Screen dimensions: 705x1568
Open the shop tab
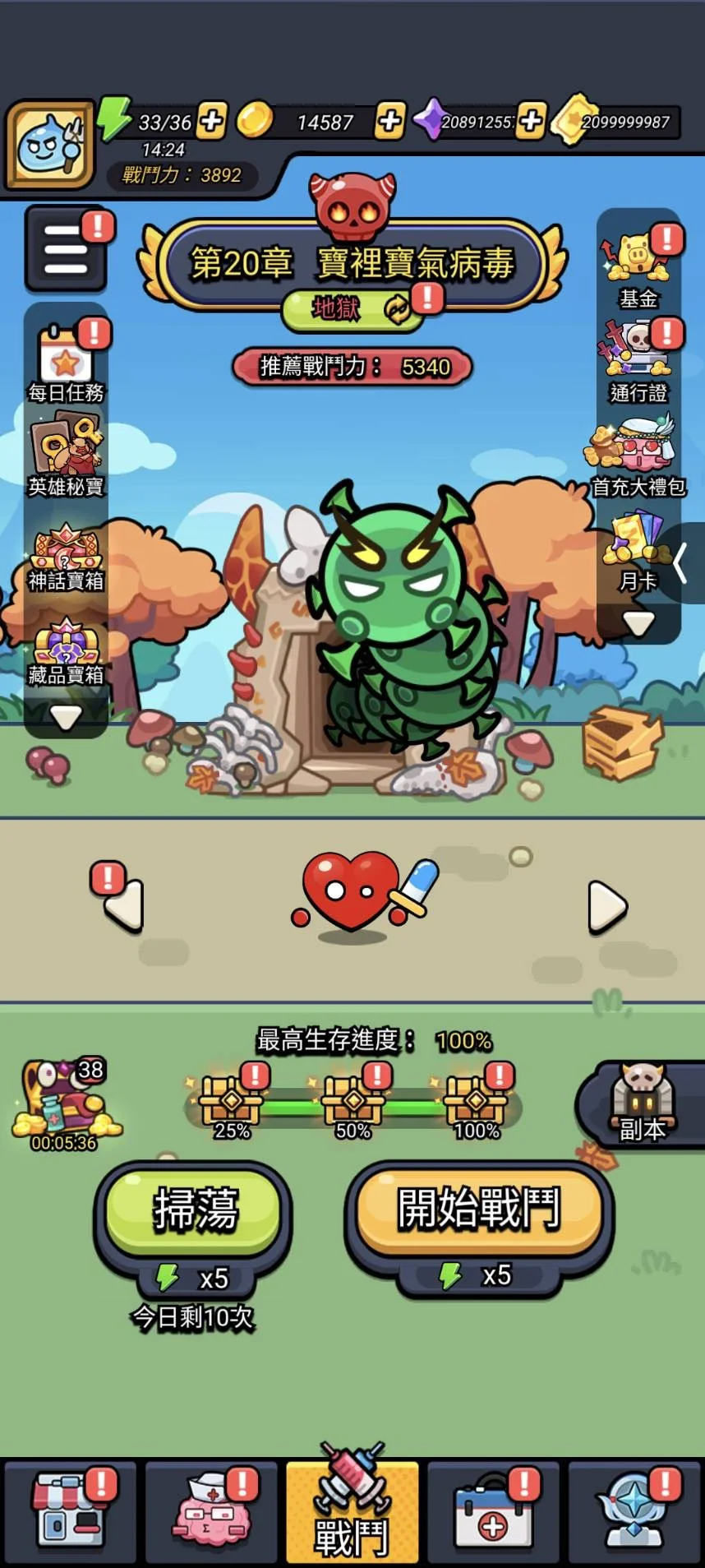click(68, 1511)
